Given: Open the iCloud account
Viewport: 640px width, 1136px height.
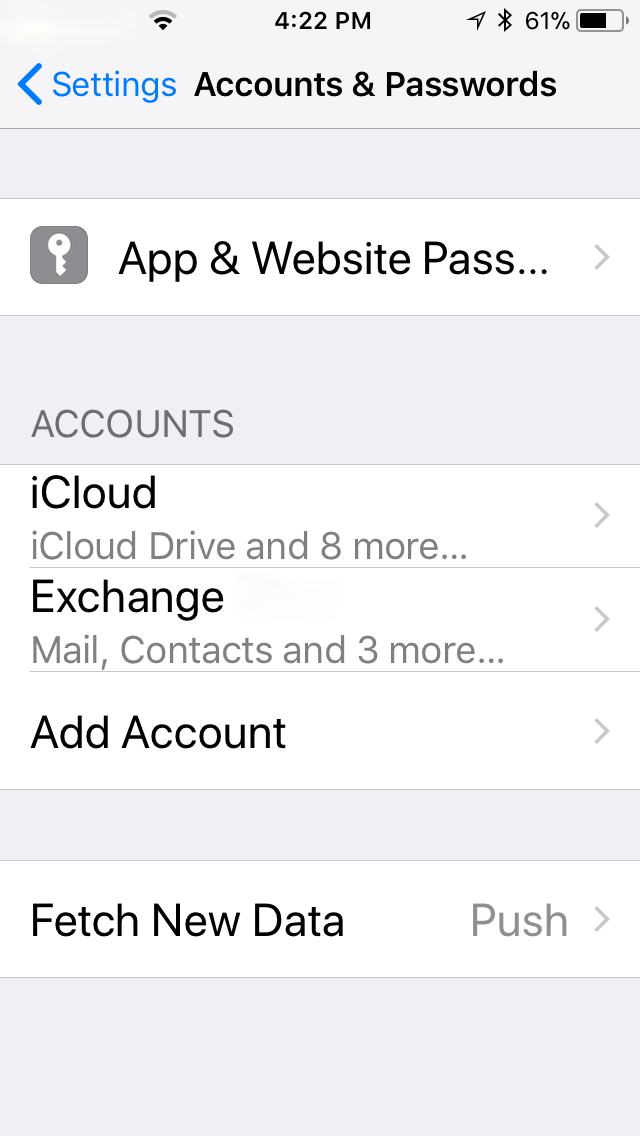Looking at the screenshot, I should click(320, 516).
